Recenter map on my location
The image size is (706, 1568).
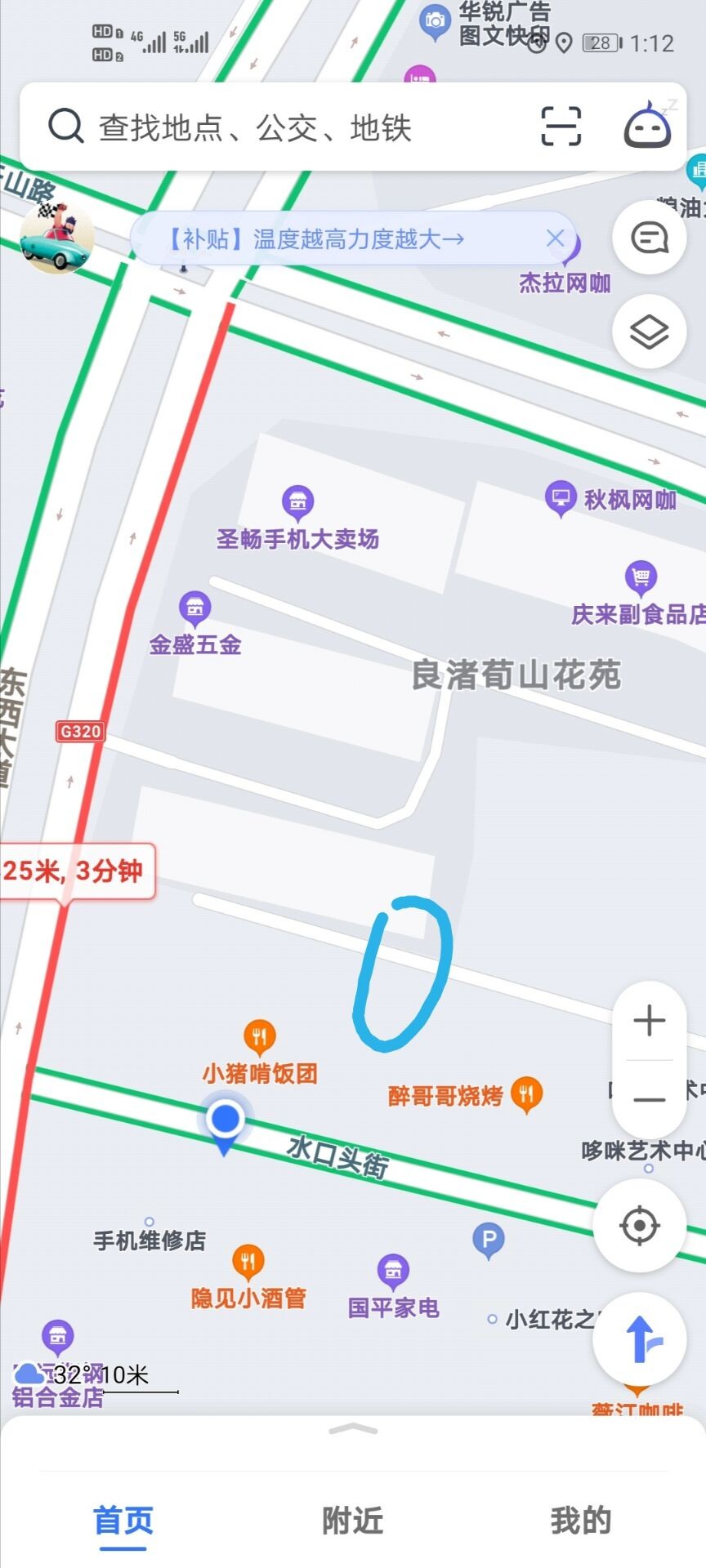640,1225
